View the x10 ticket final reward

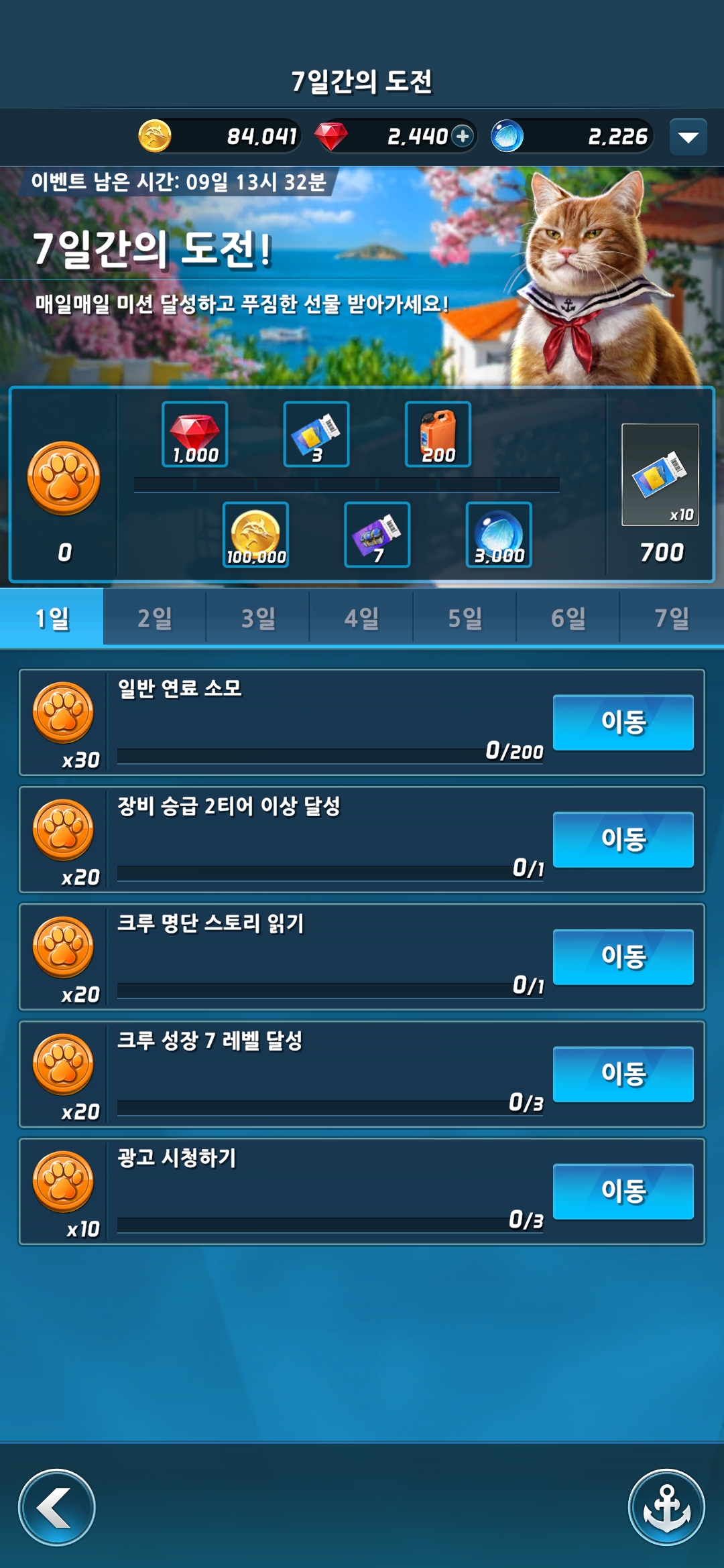click(660, 474)
